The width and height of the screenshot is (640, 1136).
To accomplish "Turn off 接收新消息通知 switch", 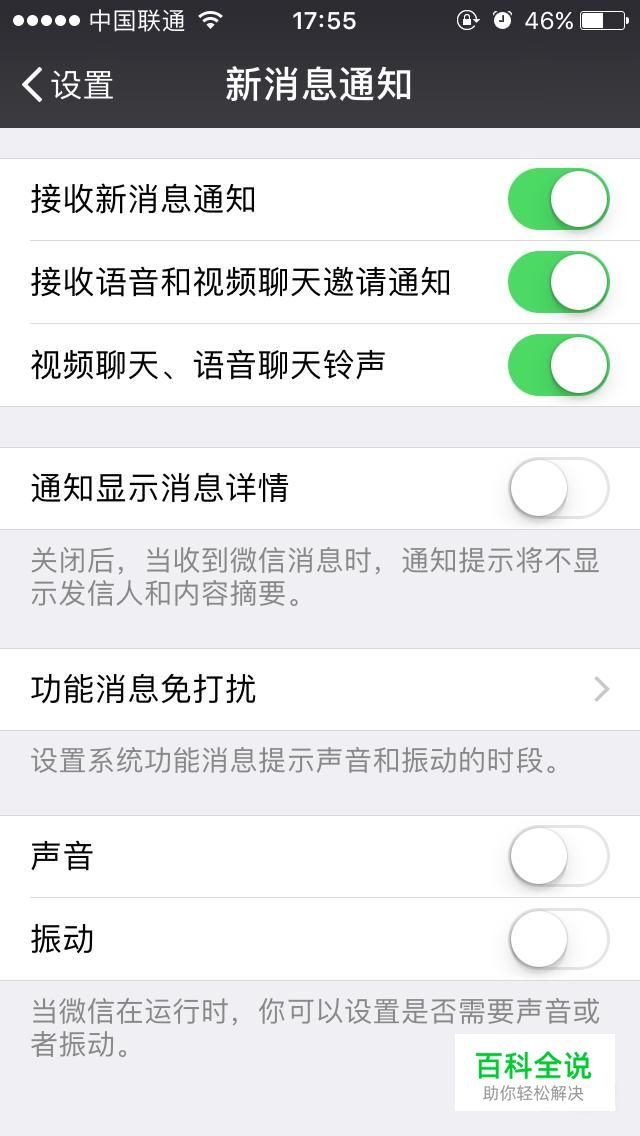I will coord(559,199).
